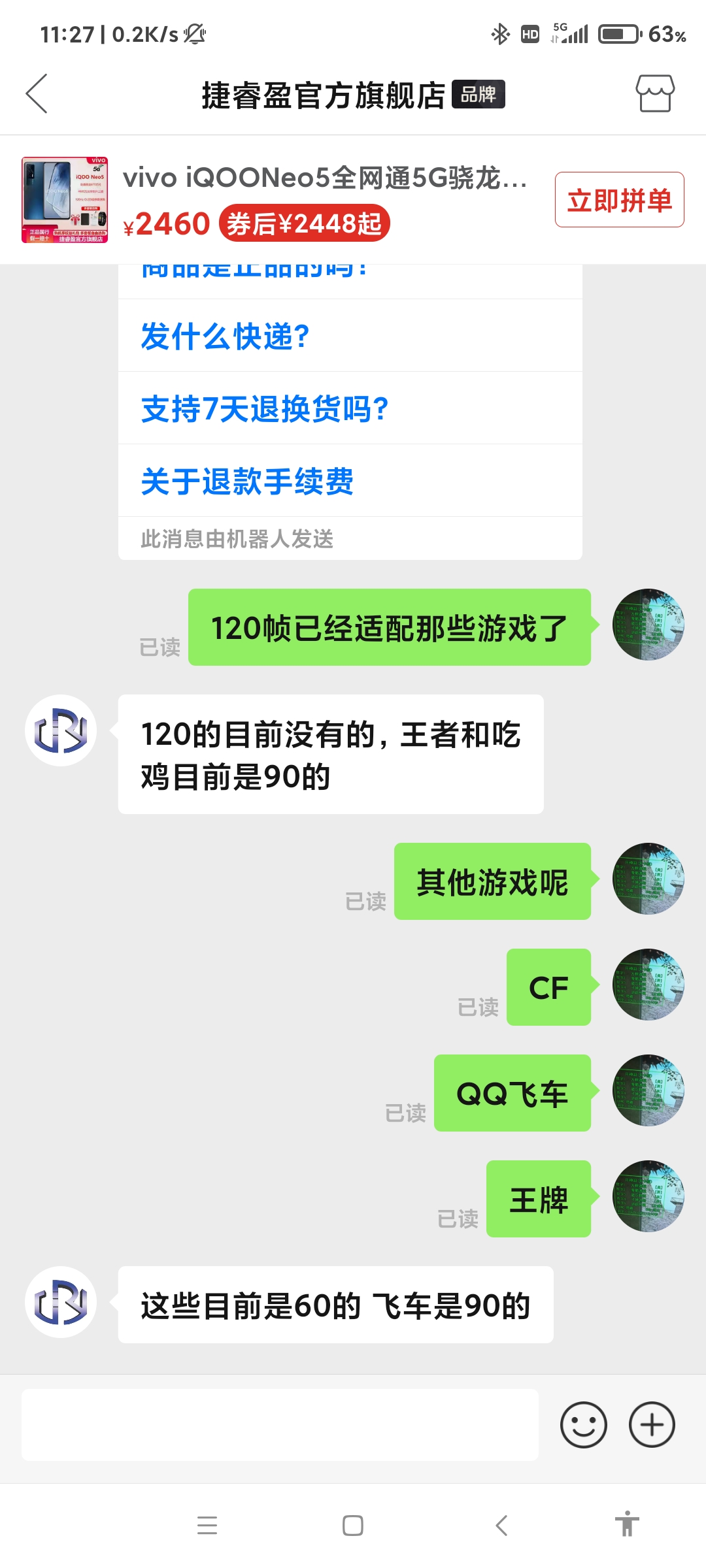Tap the shop avatar beside 120的目前没有的 reply

61,730
